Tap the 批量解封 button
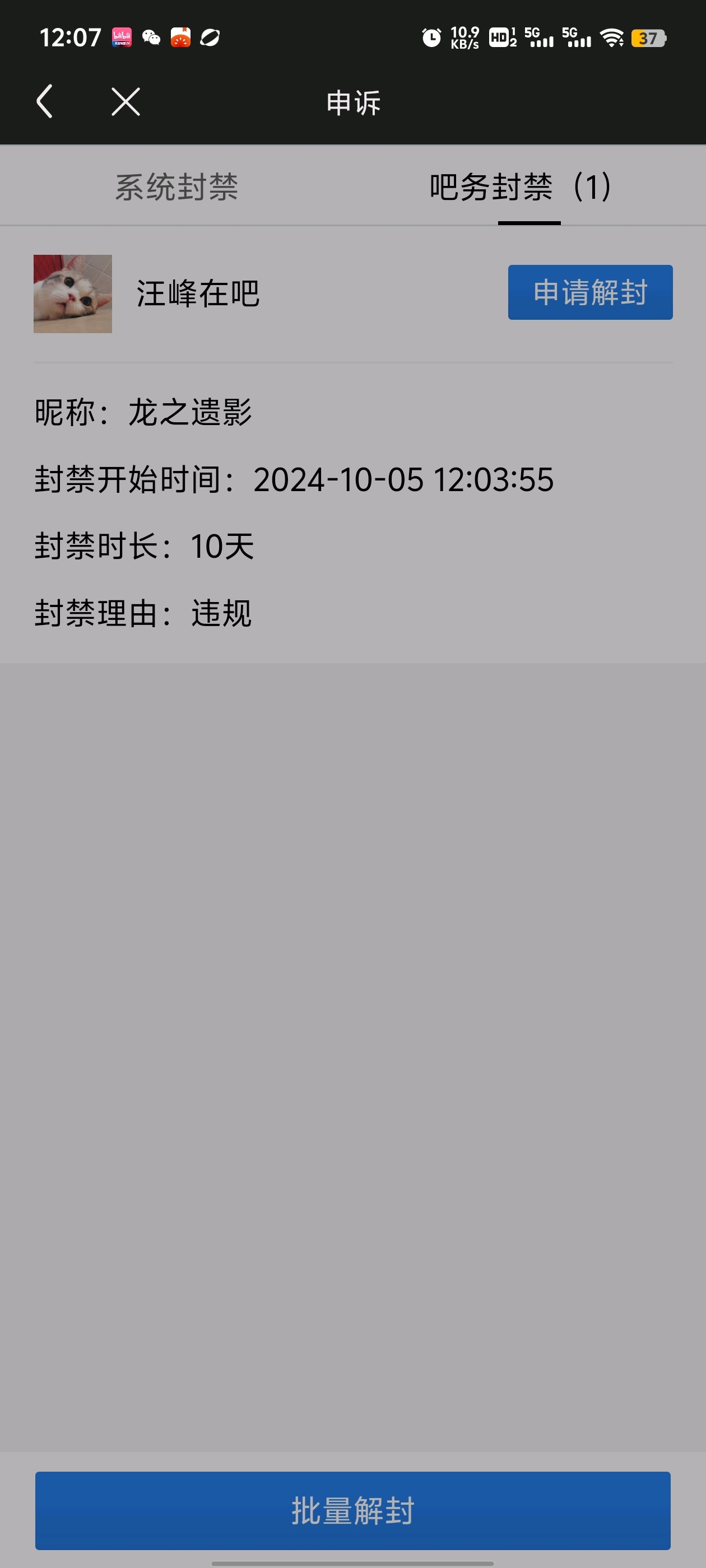The width and height of the screenshot is (706, 1568). pyautogui.click(x=352, y=1510)
